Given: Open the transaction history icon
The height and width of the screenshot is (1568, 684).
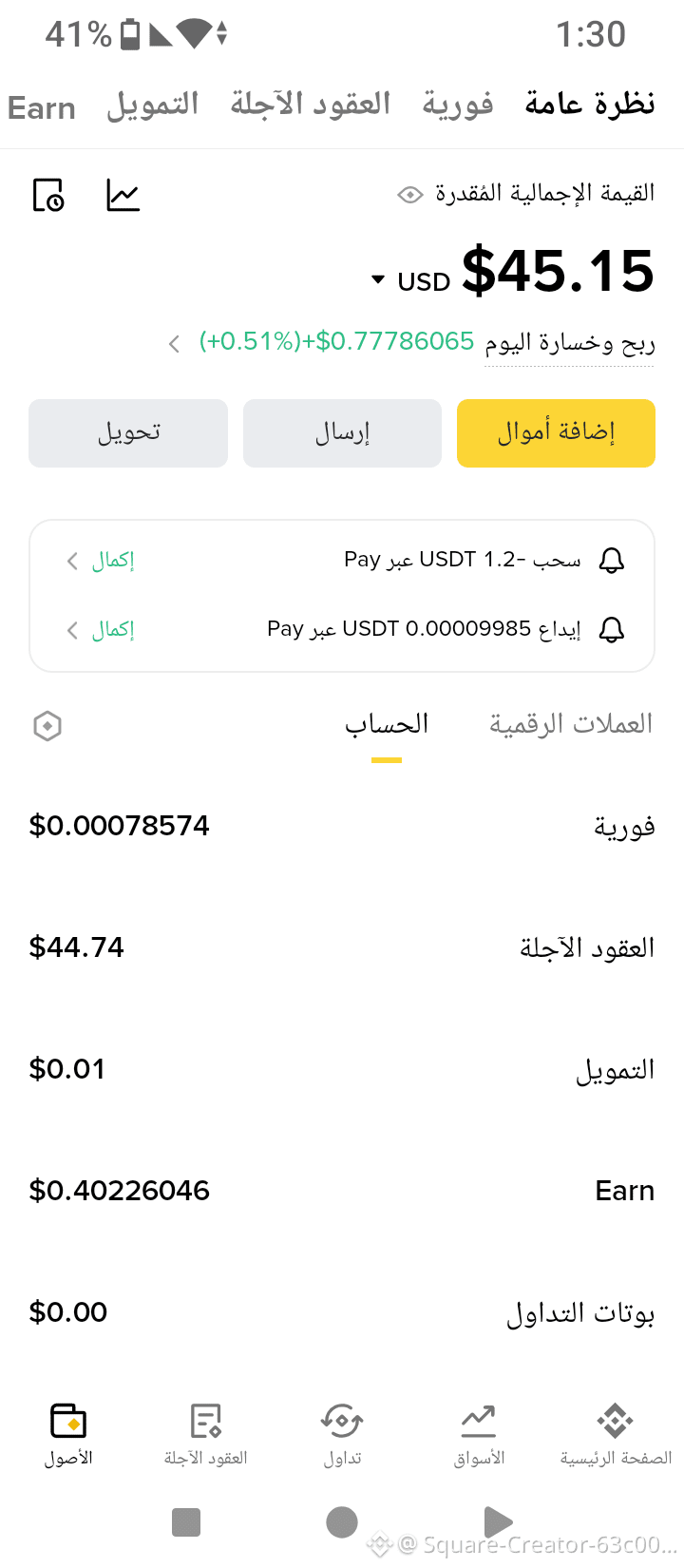Looking at the screenshot, I should pyautogui.click(x=48, y=196).
